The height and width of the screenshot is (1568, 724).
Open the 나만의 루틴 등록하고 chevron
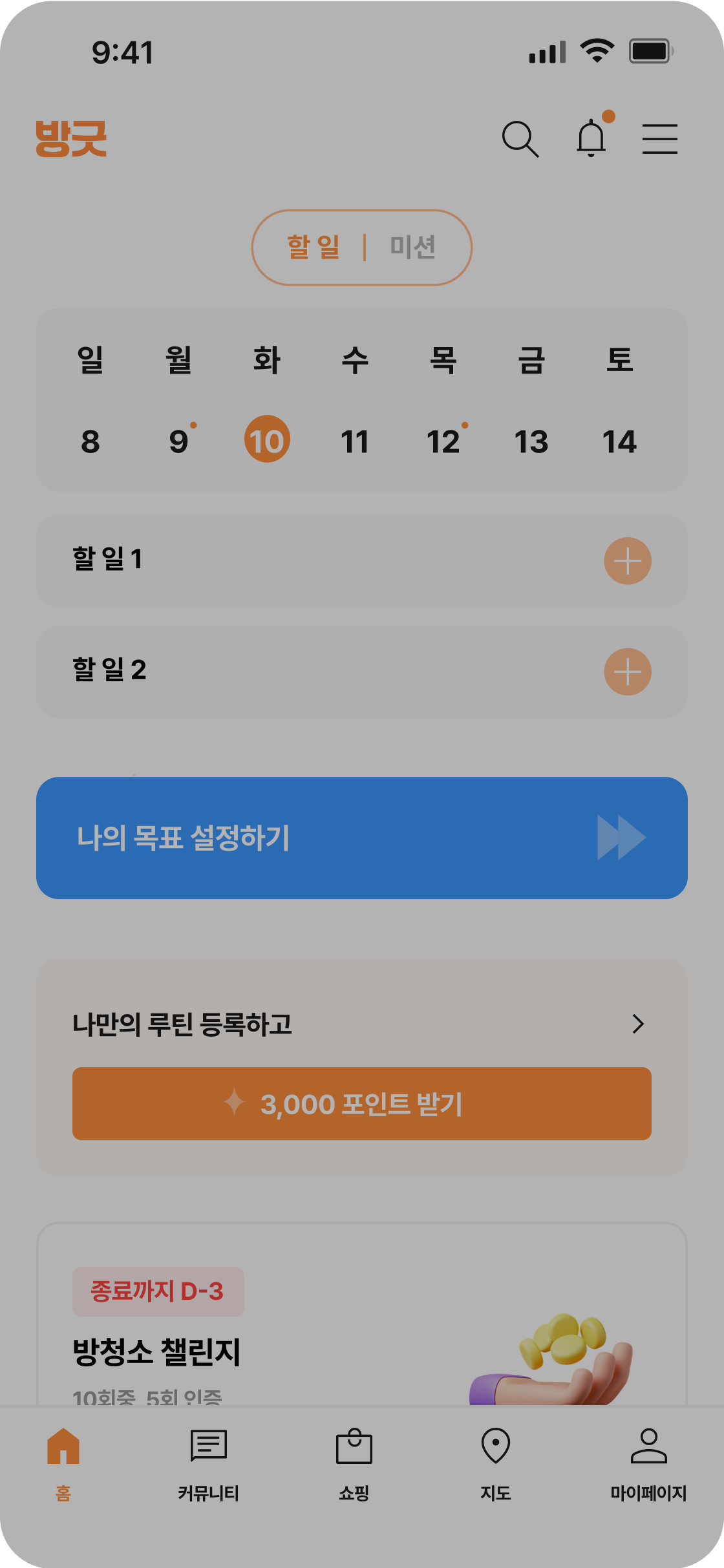(637, 1024)
